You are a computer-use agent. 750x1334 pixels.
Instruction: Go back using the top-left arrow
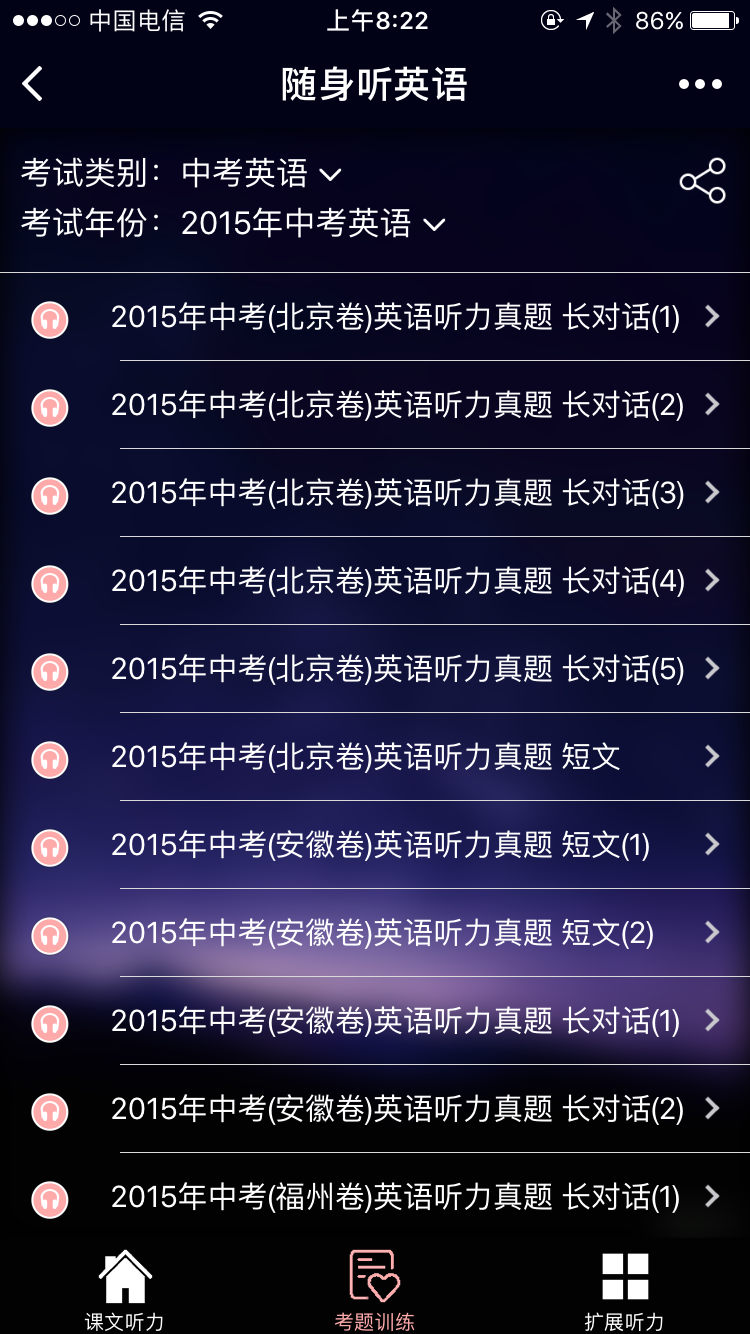point(33,84)
